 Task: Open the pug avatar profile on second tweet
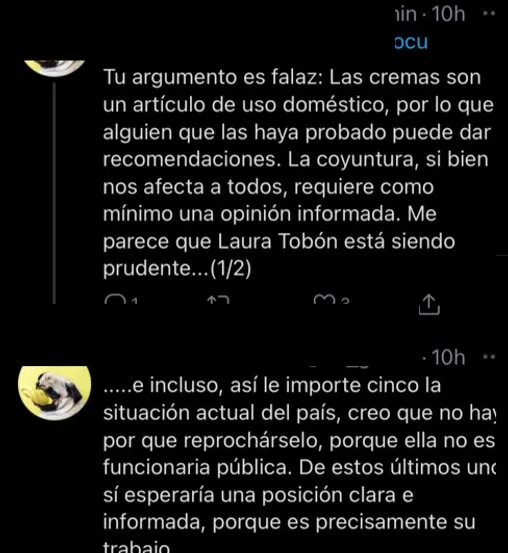point(55,393)
